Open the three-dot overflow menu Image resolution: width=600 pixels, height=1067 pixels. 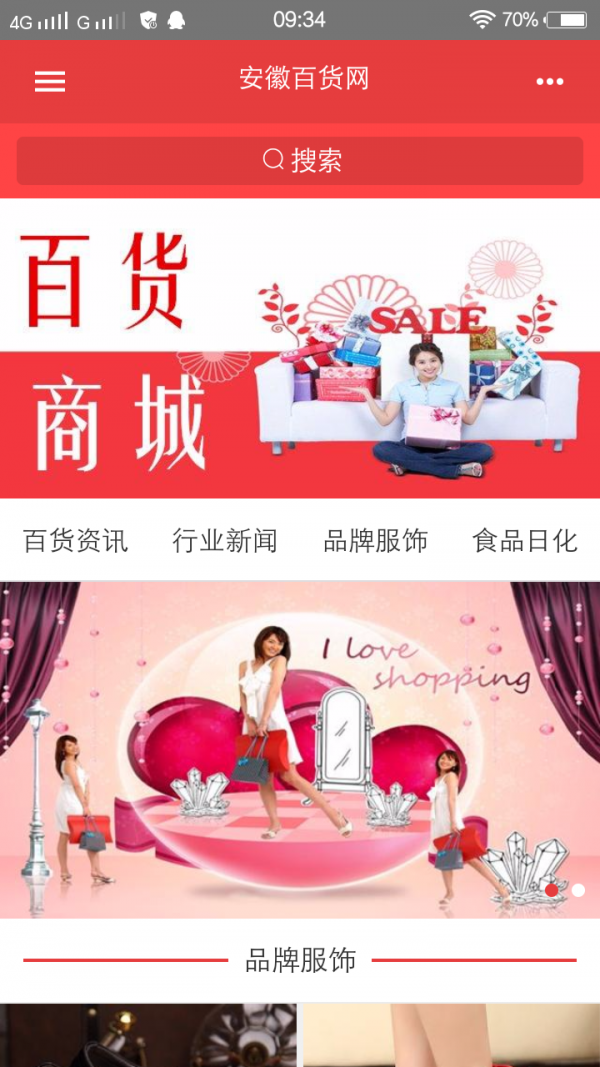(x=549, y=82)
